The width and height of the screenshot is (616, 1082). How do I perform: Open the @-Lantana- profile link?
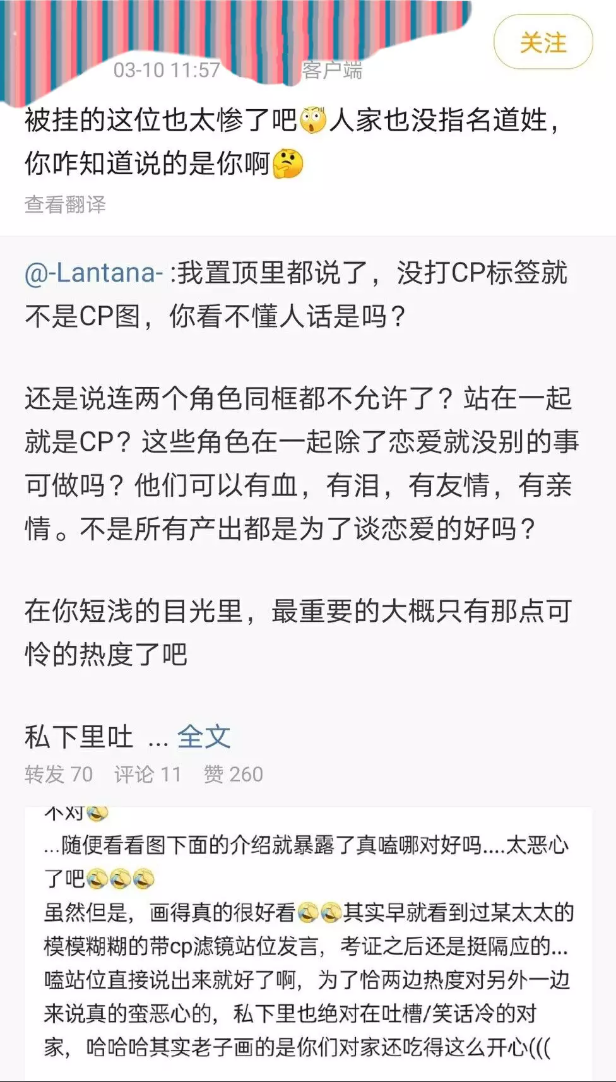[x=95, y=275]
